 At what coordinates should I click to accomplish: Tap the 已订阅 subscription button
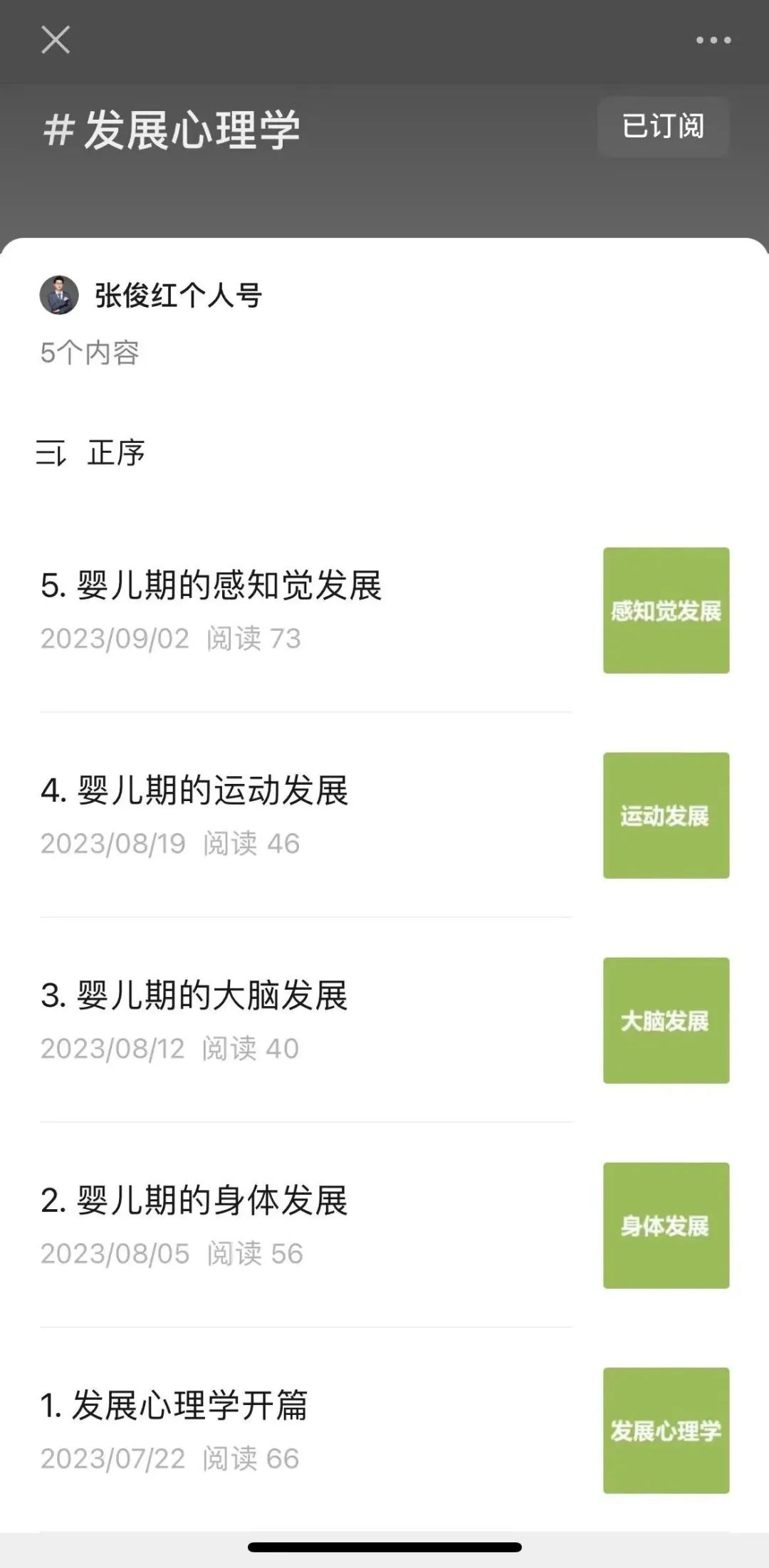click(x=663, y=127)
